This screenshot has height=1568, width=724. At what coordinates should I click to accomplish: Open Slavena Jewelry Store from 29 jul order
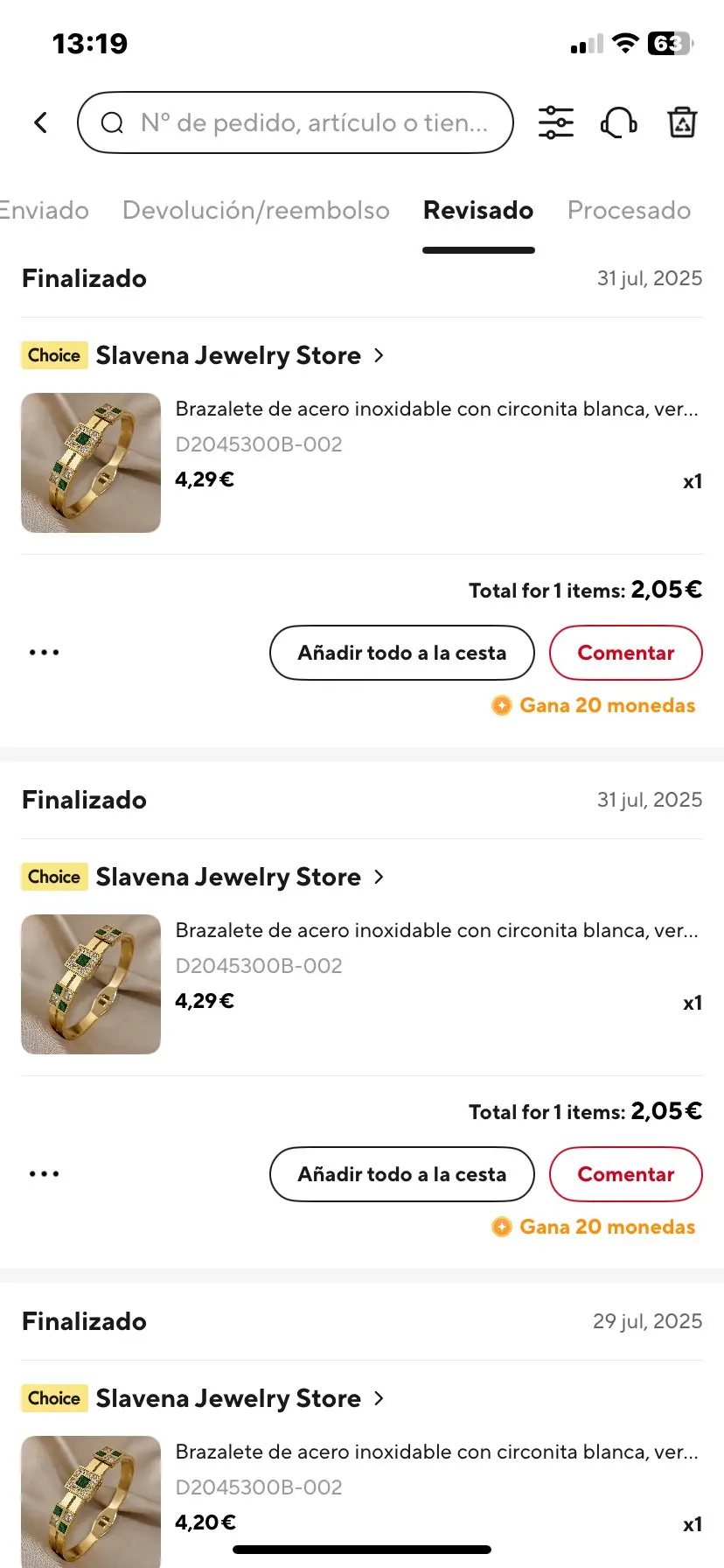229,1398
